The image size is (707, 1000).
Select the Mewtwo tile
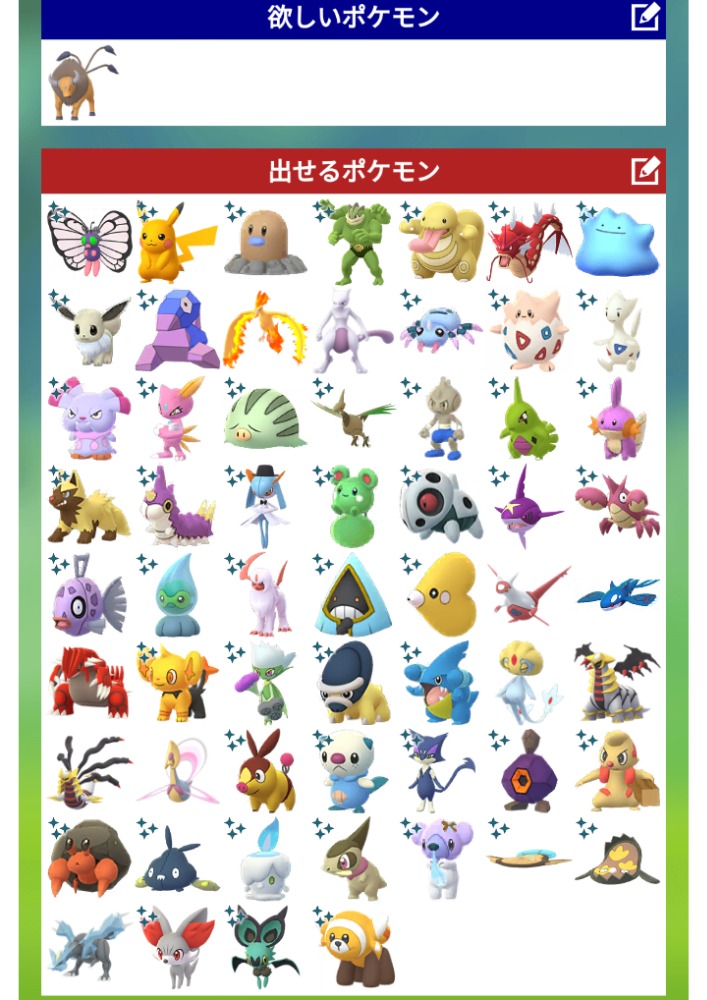(x=351, y=330)
